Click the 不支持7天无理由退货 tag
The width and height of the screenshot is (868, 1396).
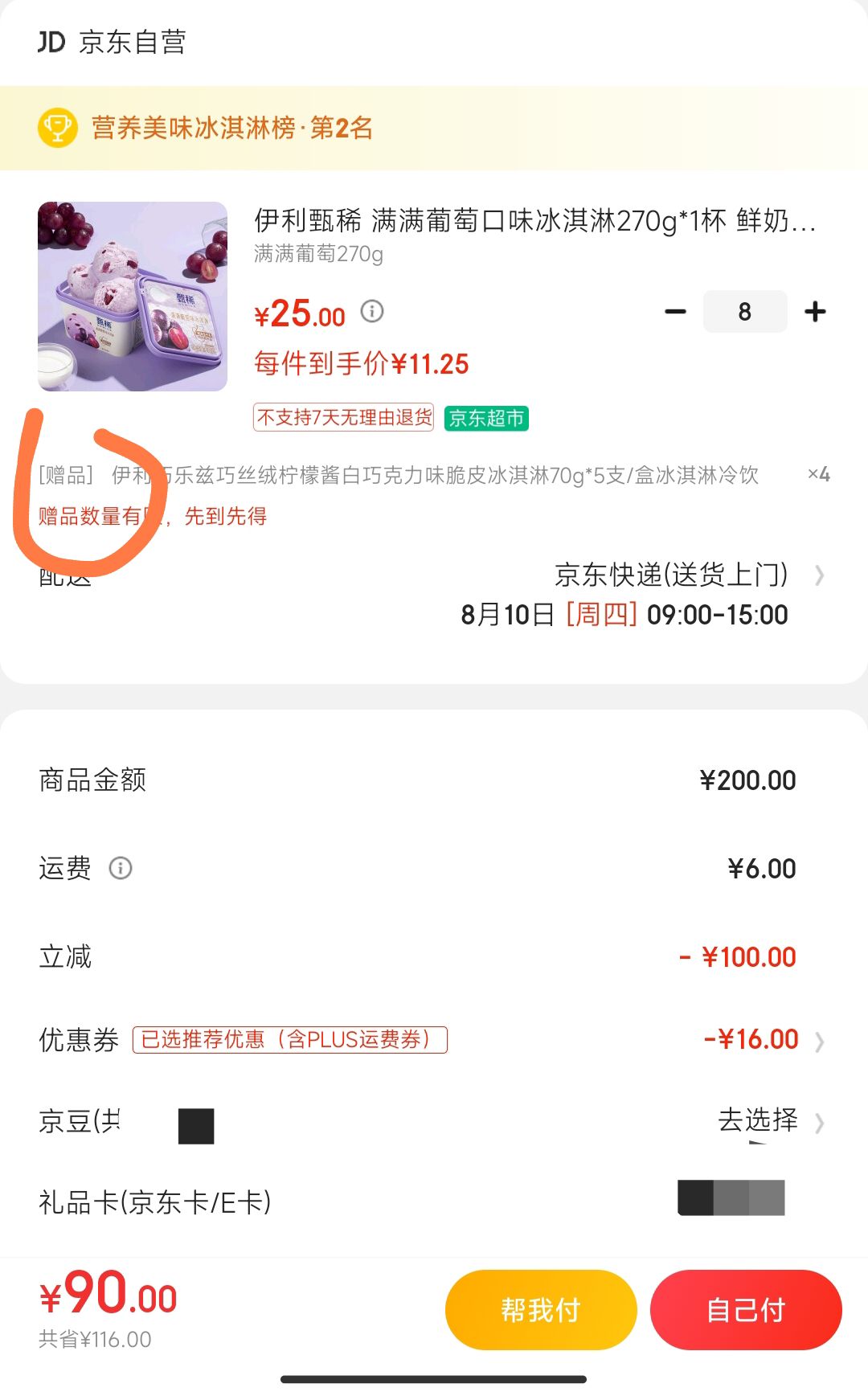coord(343,419)
